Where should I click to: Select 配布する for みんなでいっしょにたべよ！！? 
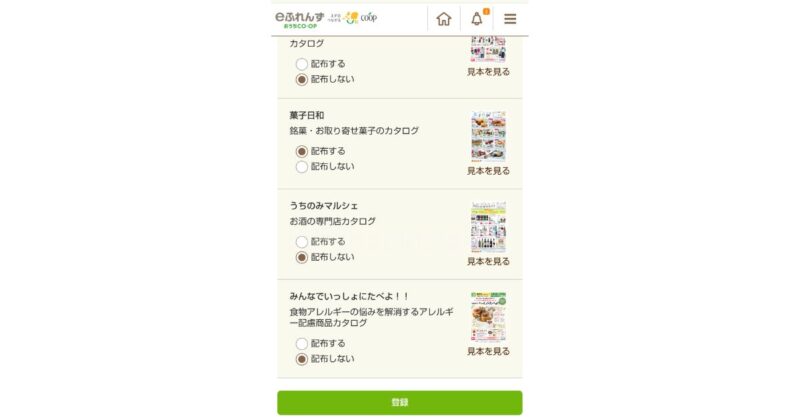(302, 343)
